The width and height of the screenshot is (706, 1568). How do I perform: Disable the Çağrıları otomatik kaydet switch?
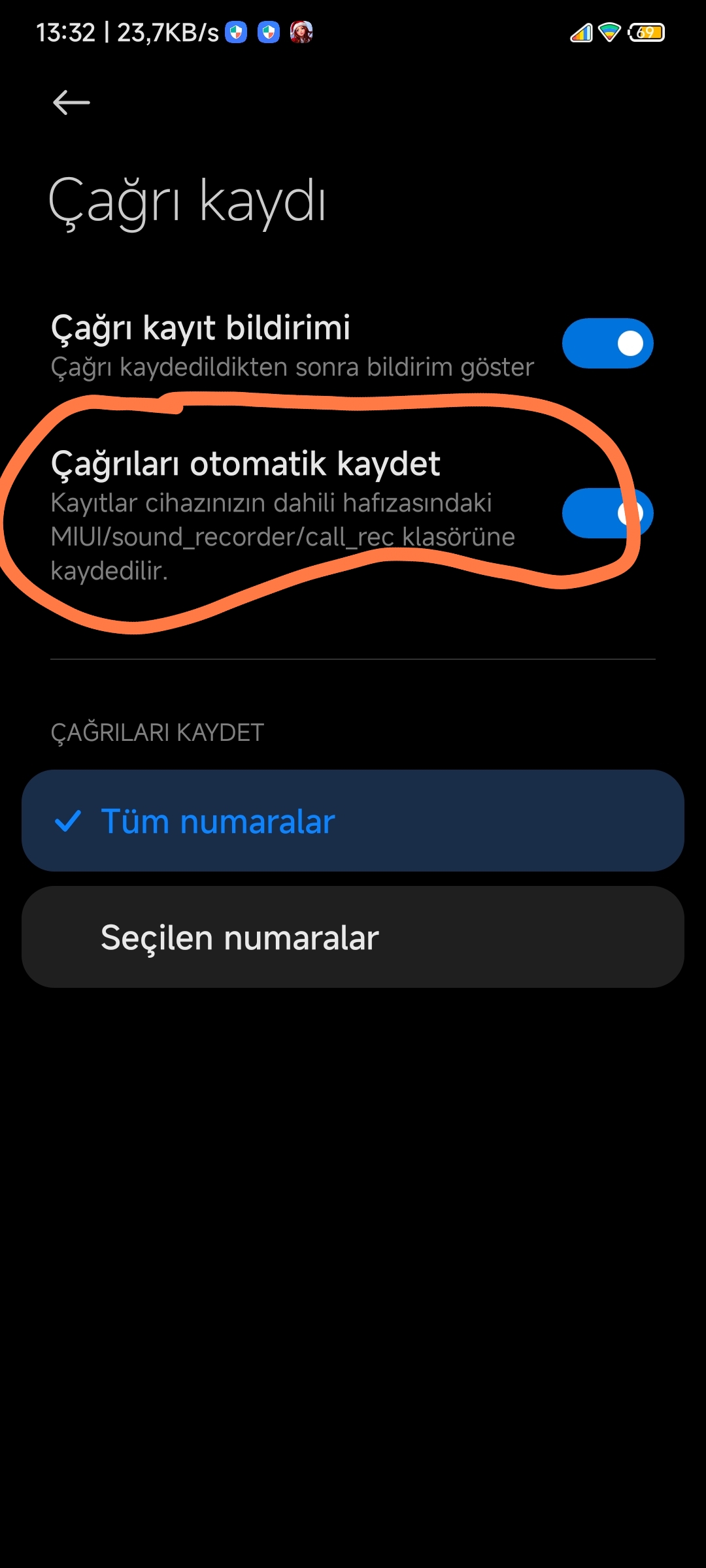pos(607,513)
